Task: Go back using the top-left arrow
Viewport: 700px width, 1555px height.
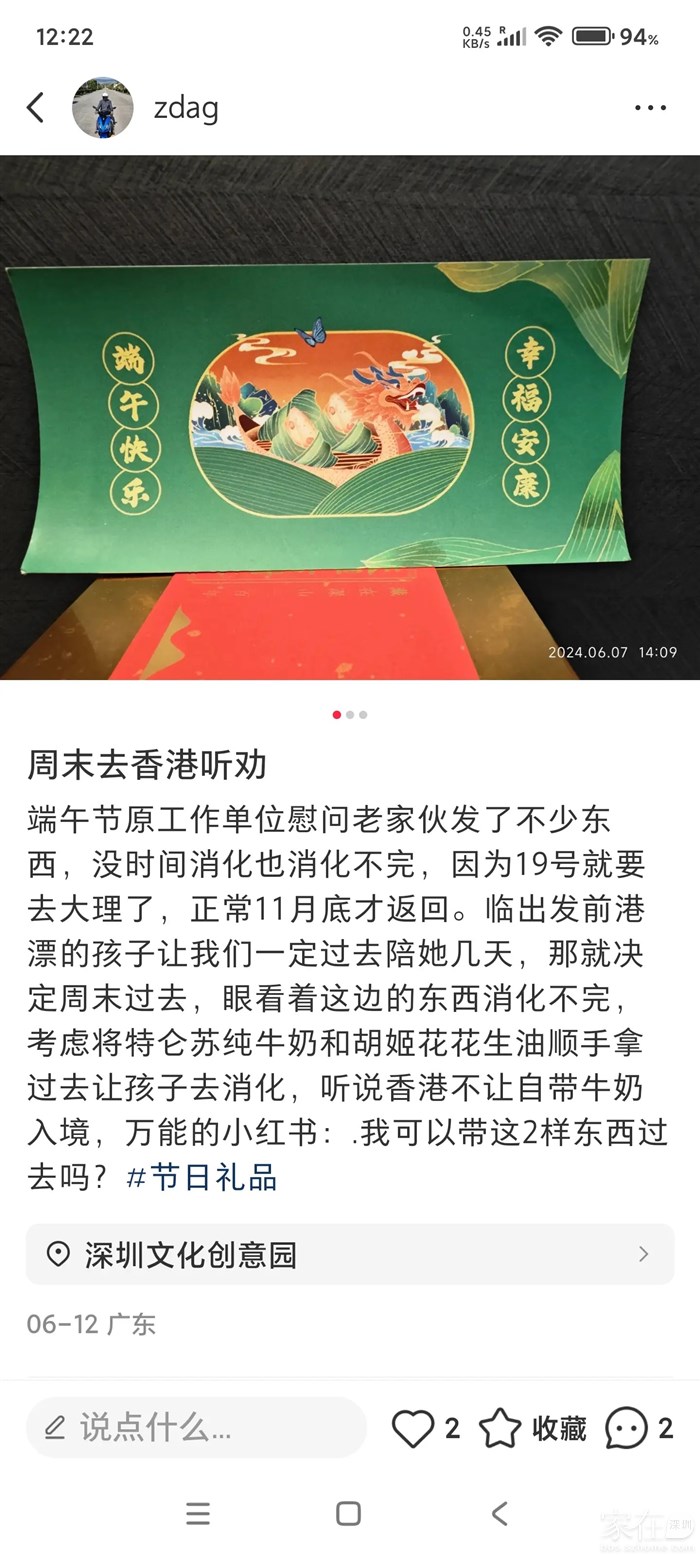Action: point(36,108)
